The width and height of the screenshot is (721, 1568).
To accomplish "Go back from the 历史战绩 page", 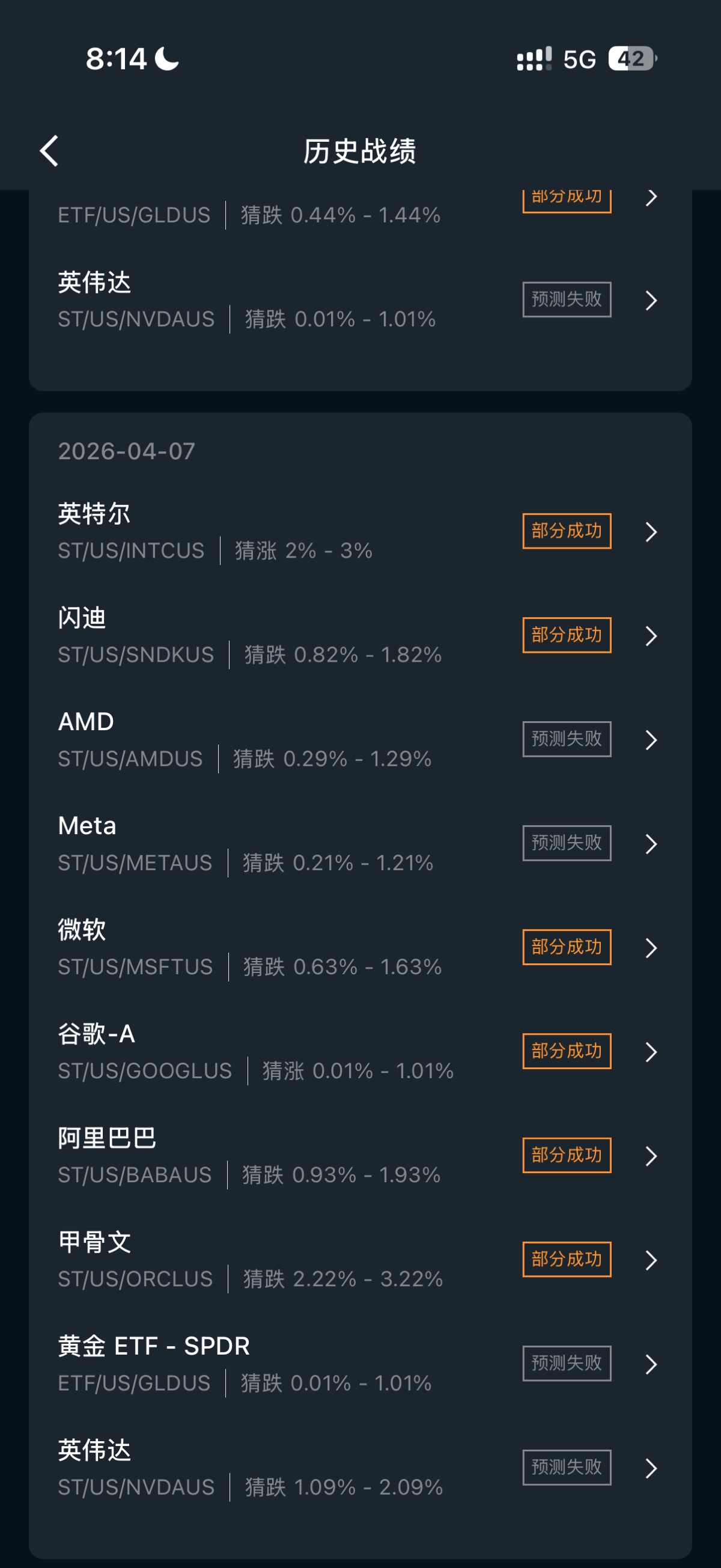I will pos(49,150).
